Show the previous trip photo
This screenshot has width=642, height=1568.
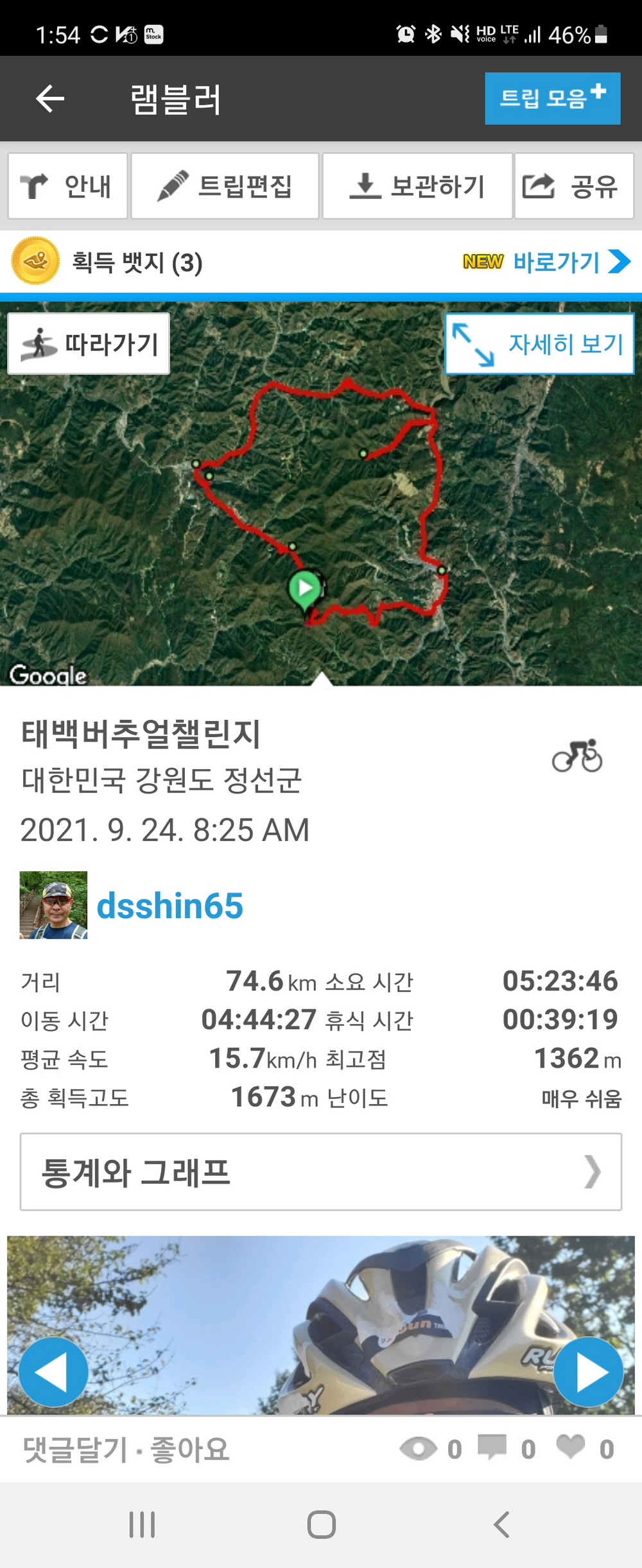pyautogui.click(x=53, y=1372)
